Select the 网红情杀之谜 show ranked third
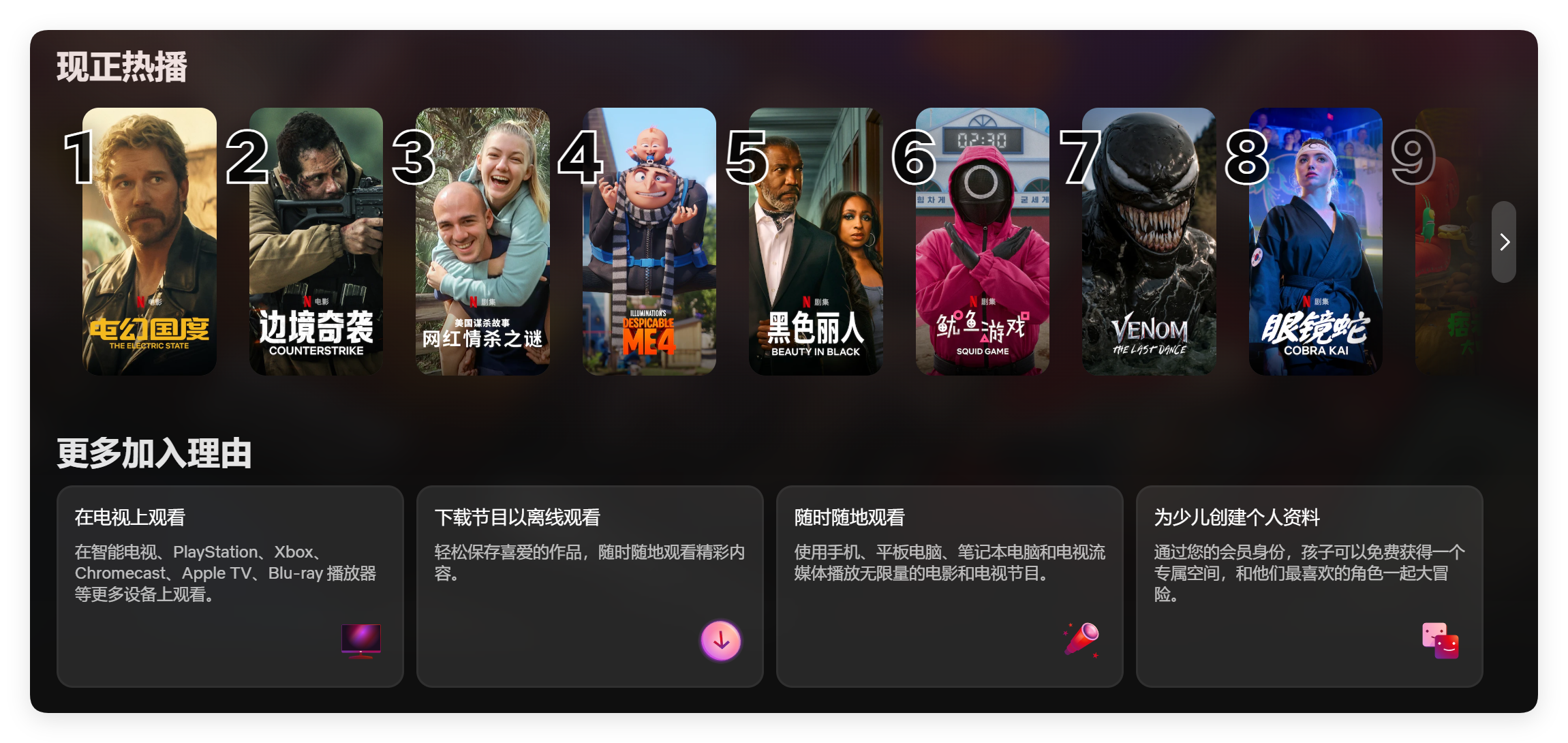Screen dimensions: 1568x743 (x=482, y=241)
